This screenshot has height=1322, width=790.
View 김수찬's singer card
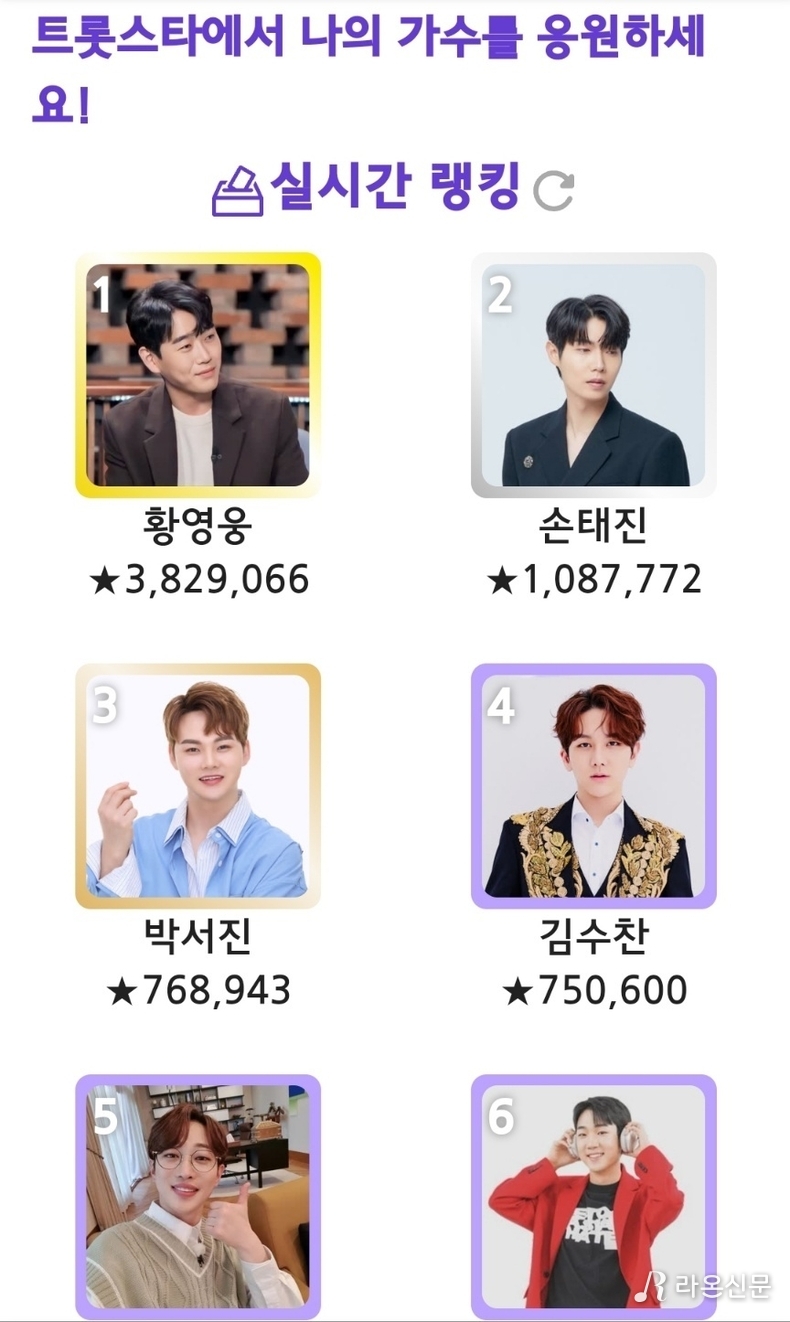click(x=594, y=786)
